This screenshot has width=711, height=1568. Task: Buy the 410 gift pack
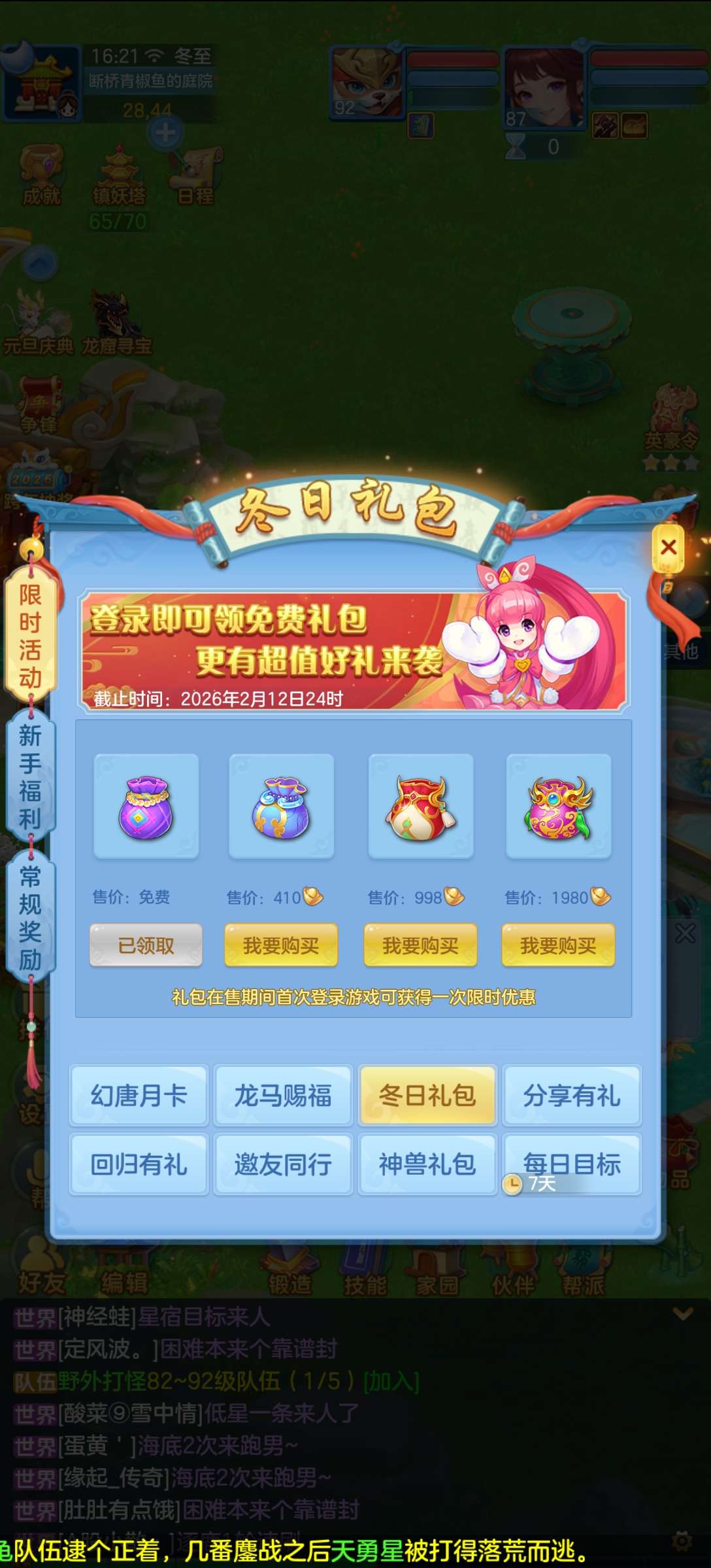[281, 945]
